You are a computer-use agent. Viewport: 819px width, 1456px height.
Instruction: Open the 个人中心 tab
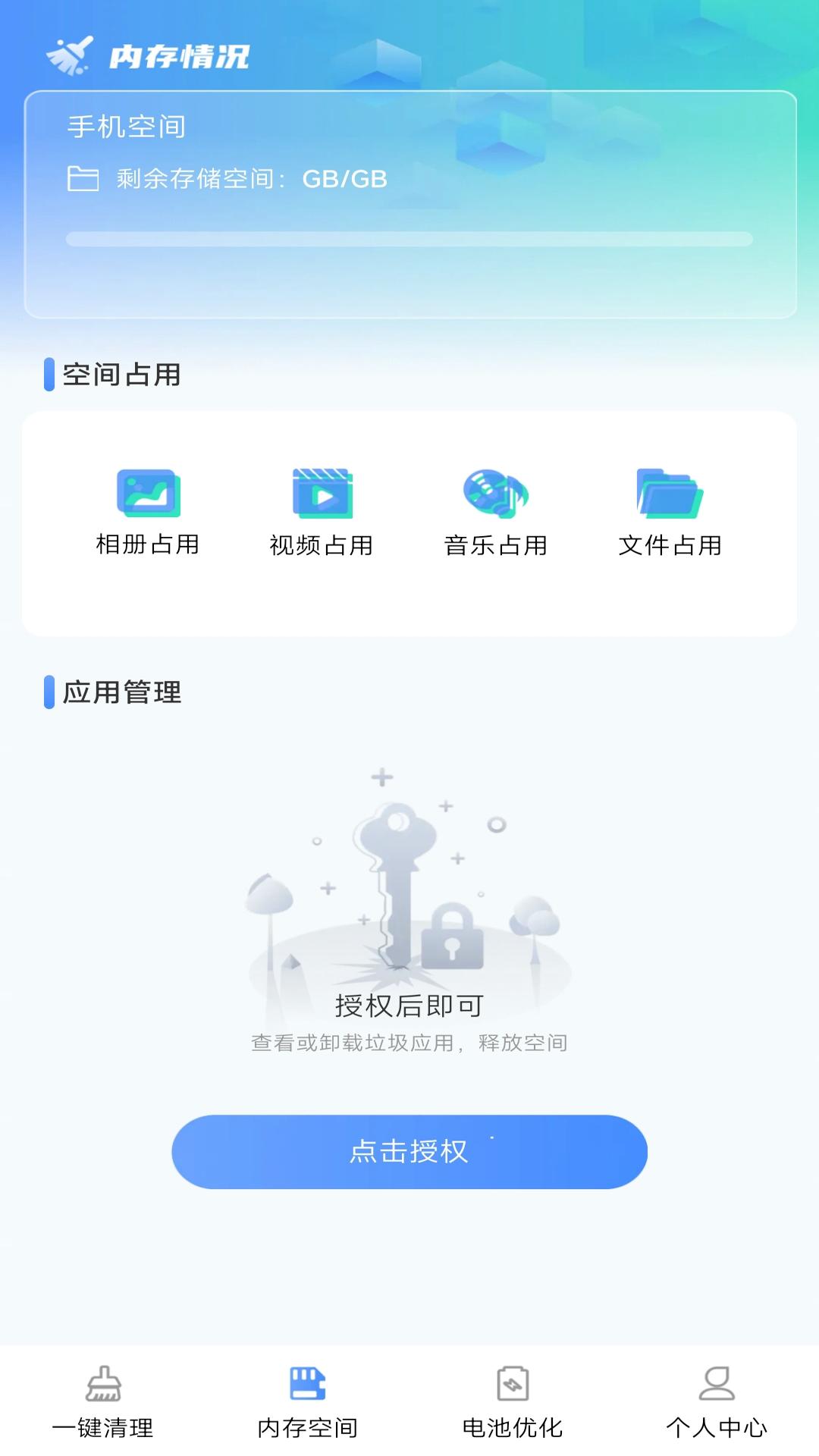[717, 1401]
